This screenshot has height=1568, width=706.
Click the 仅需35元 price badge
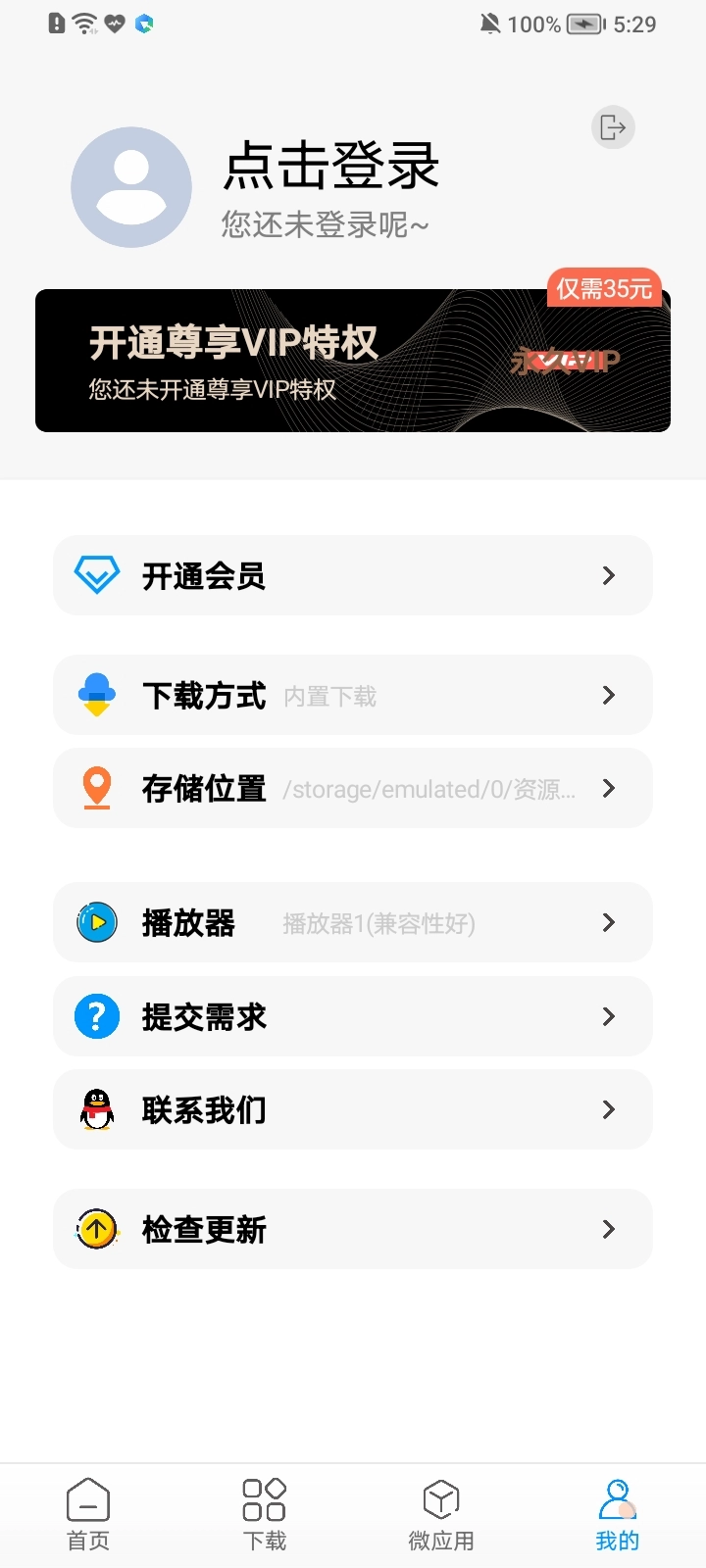[604, 288]
